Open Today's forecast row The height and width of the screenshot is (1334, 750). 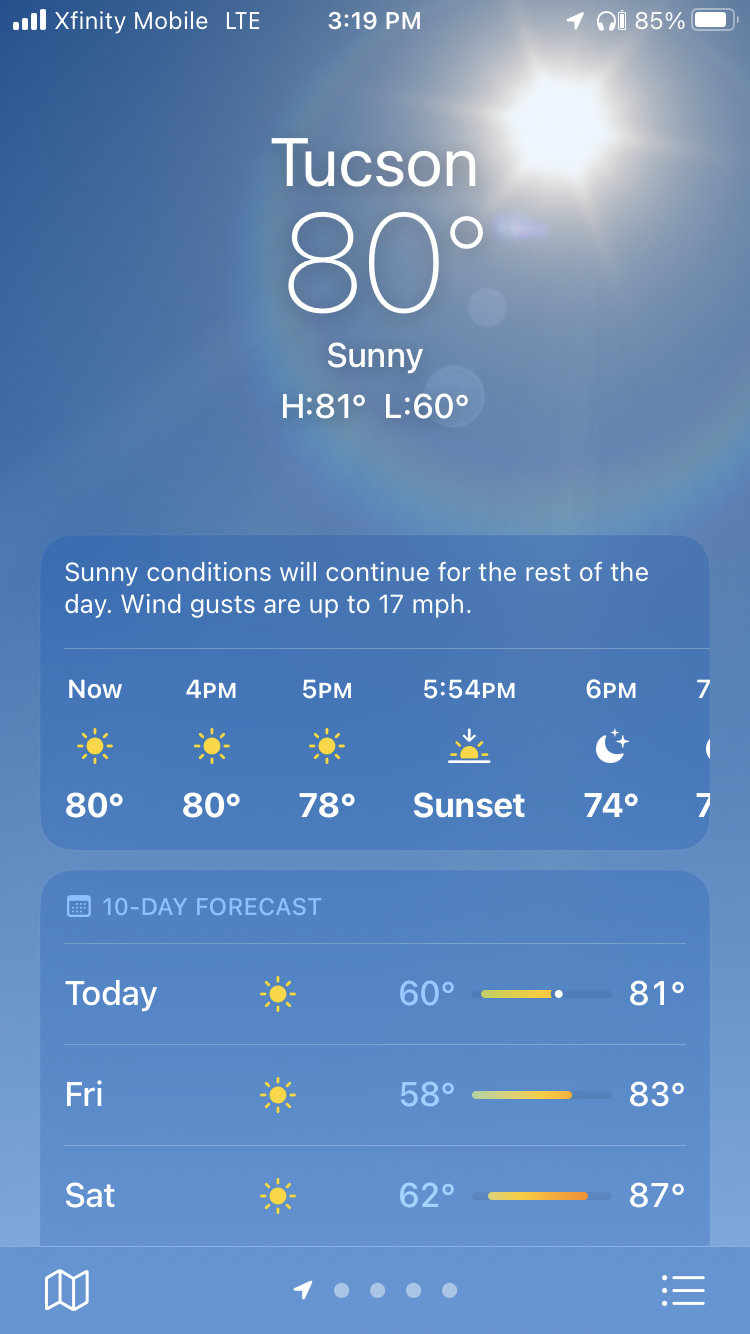375,994
